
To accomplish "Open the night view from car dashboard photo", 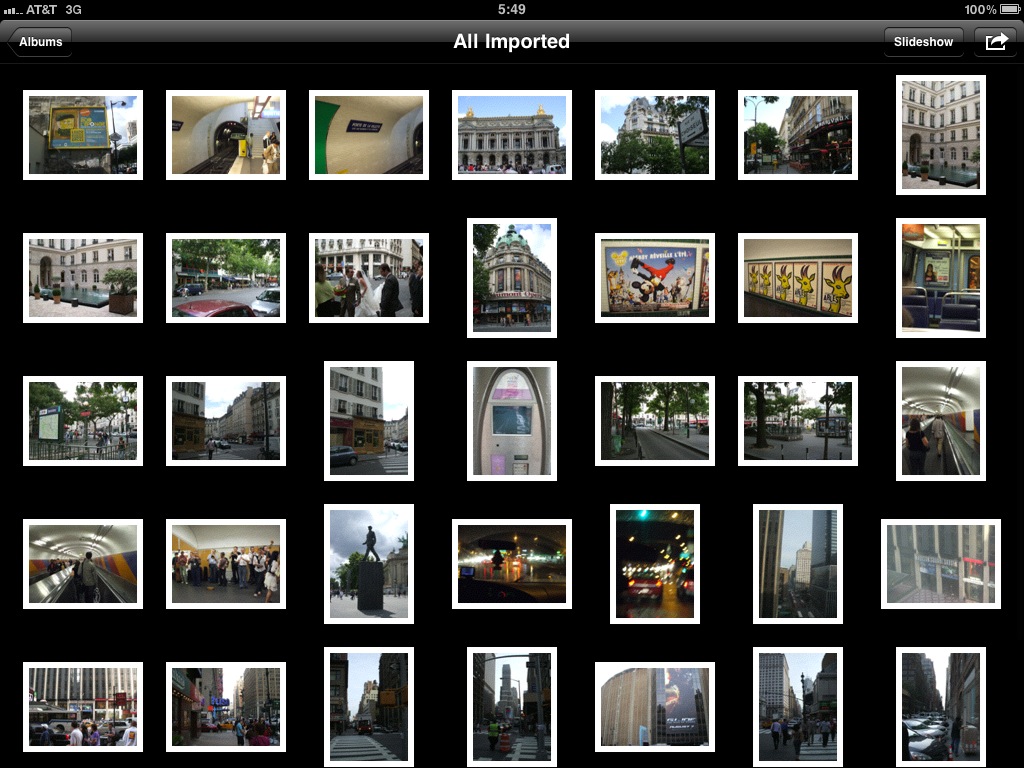I will pyautogui.click(x=512, y=564).
